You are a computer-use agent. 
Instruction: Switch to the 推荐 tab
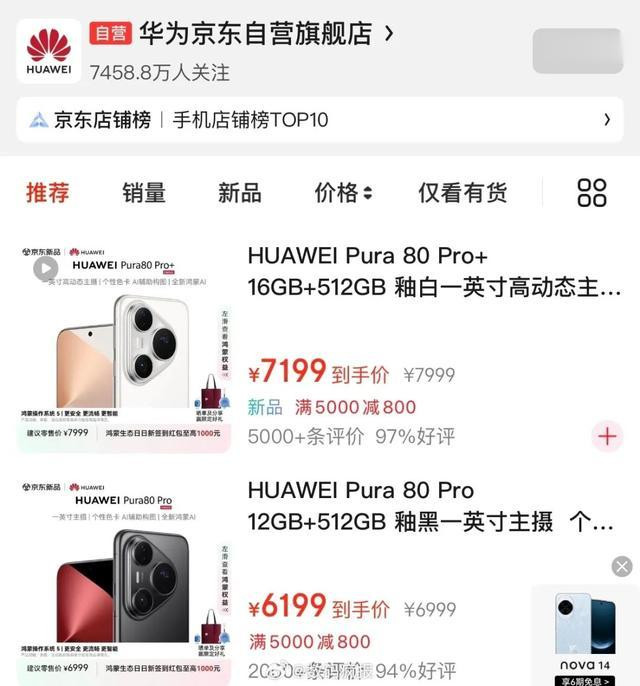point(47,193)
